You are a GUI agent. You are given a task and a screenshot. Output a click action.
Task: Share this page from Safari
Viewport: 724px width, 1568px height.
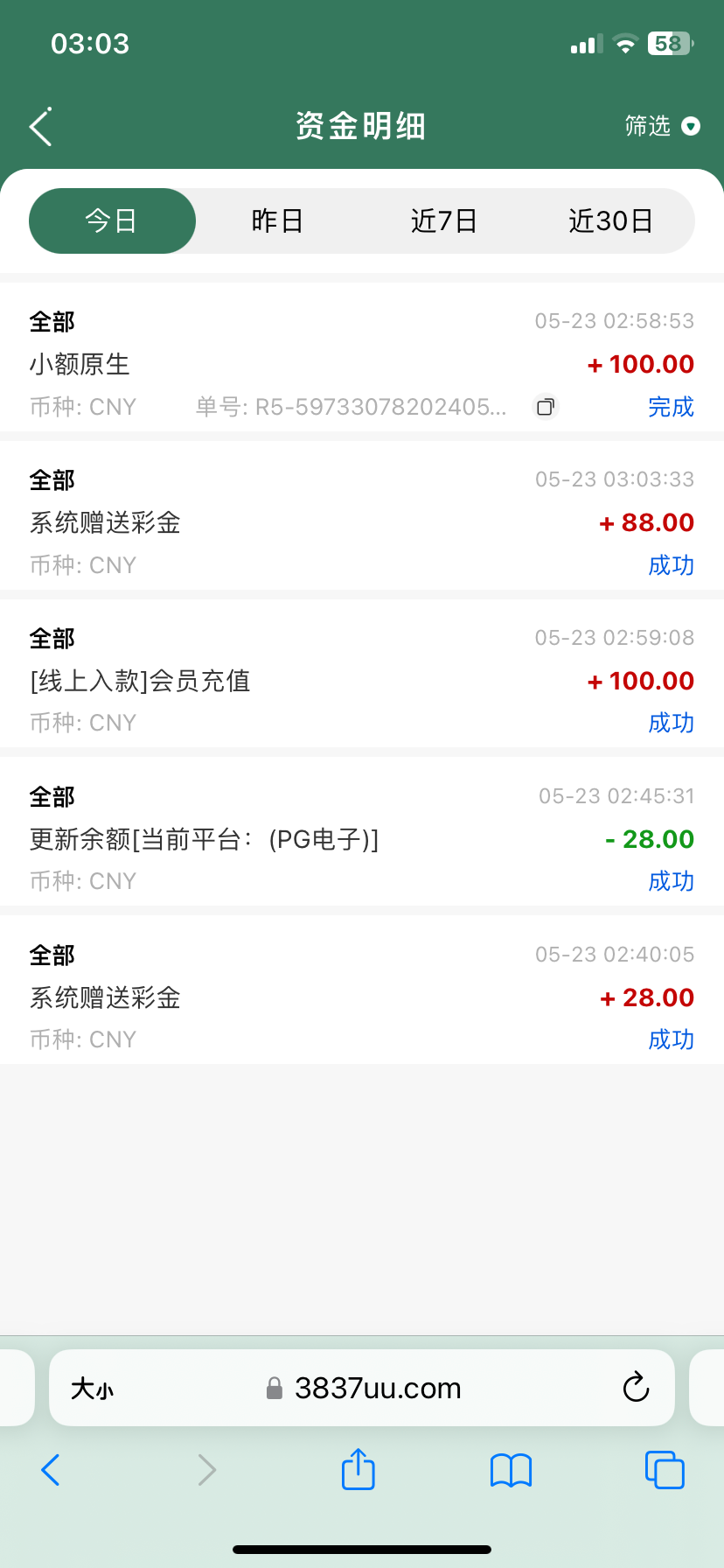(358, 1469)
